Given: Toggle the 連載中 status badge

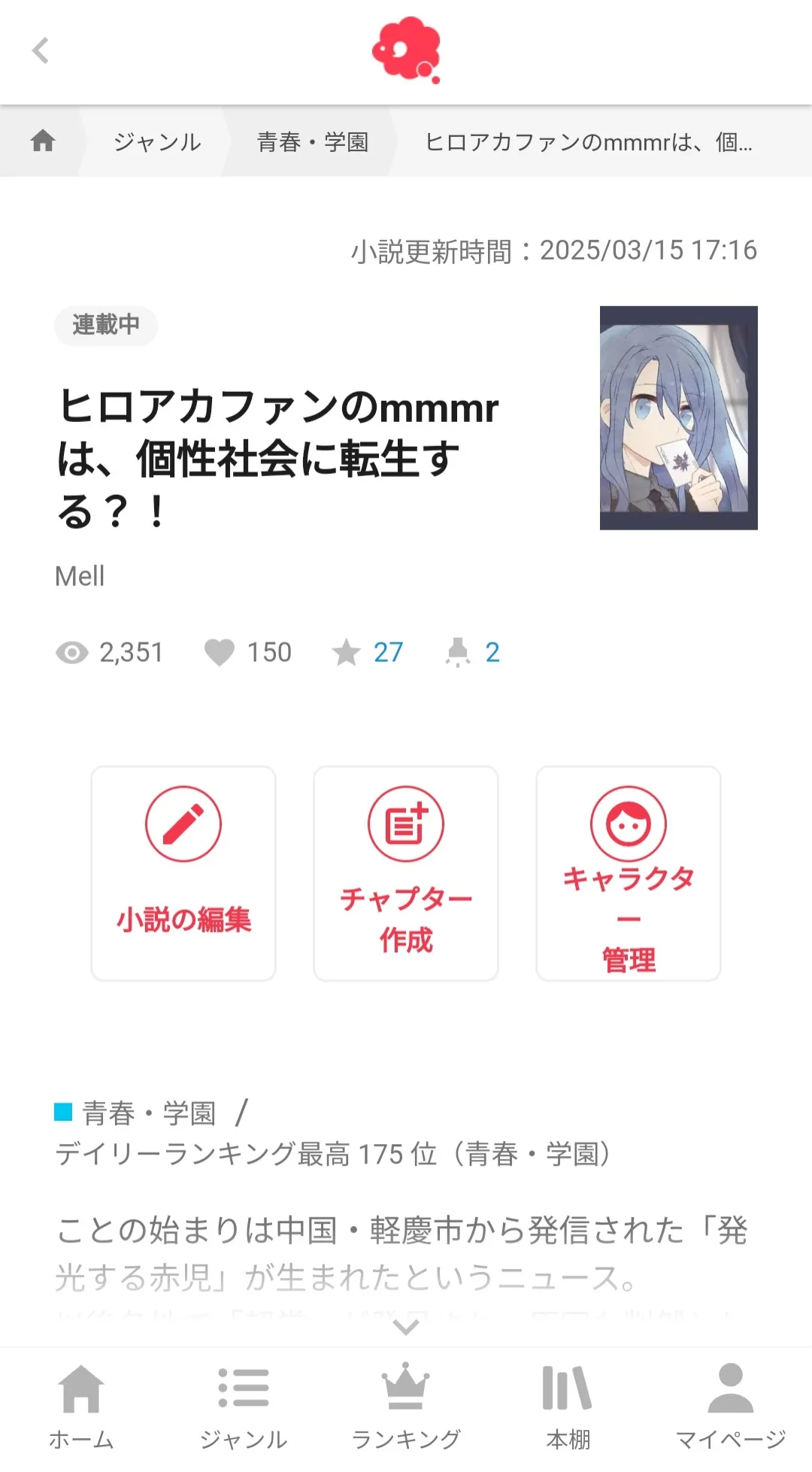Looking at the screenshot, I should (105, 326).
